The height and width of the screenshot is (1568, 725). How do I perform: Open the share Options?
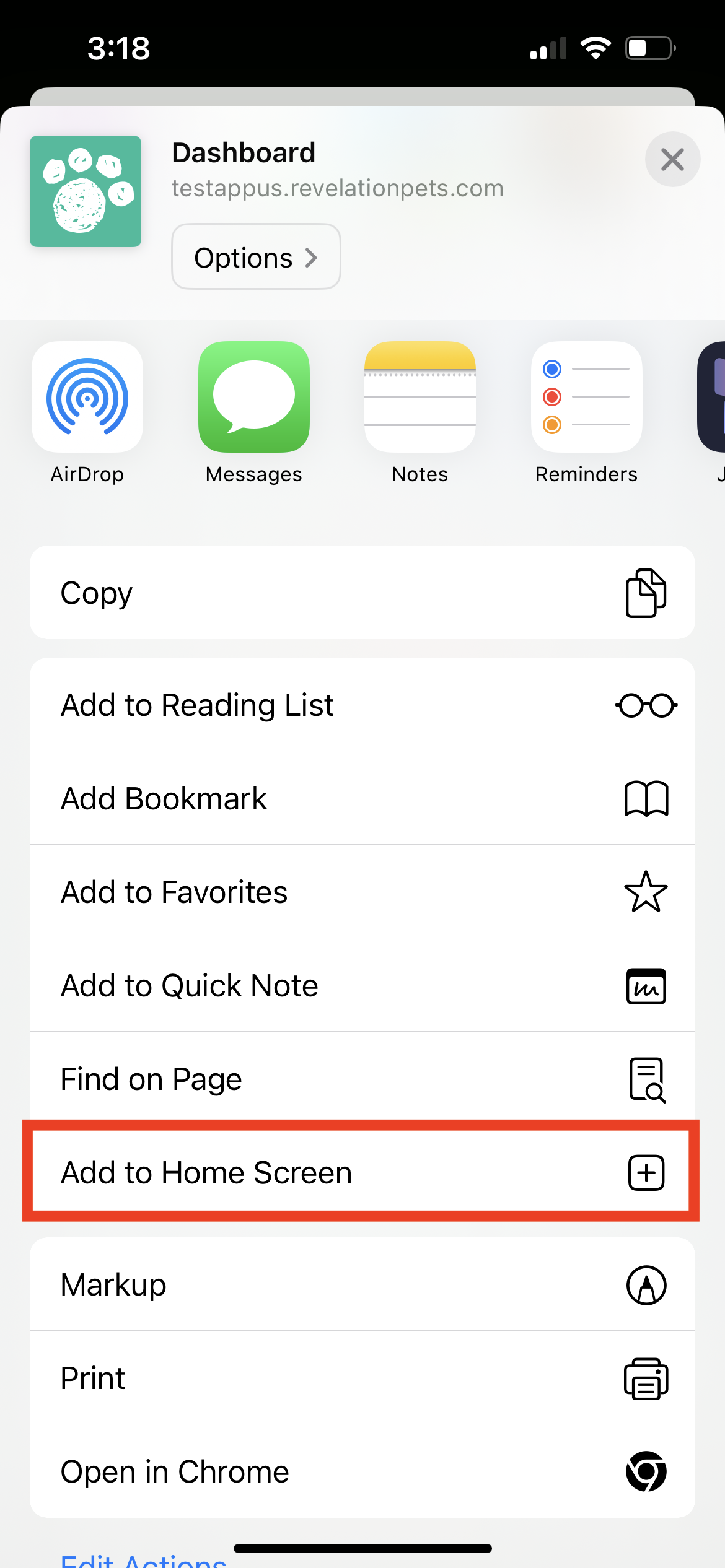click(x=256, y=257)
